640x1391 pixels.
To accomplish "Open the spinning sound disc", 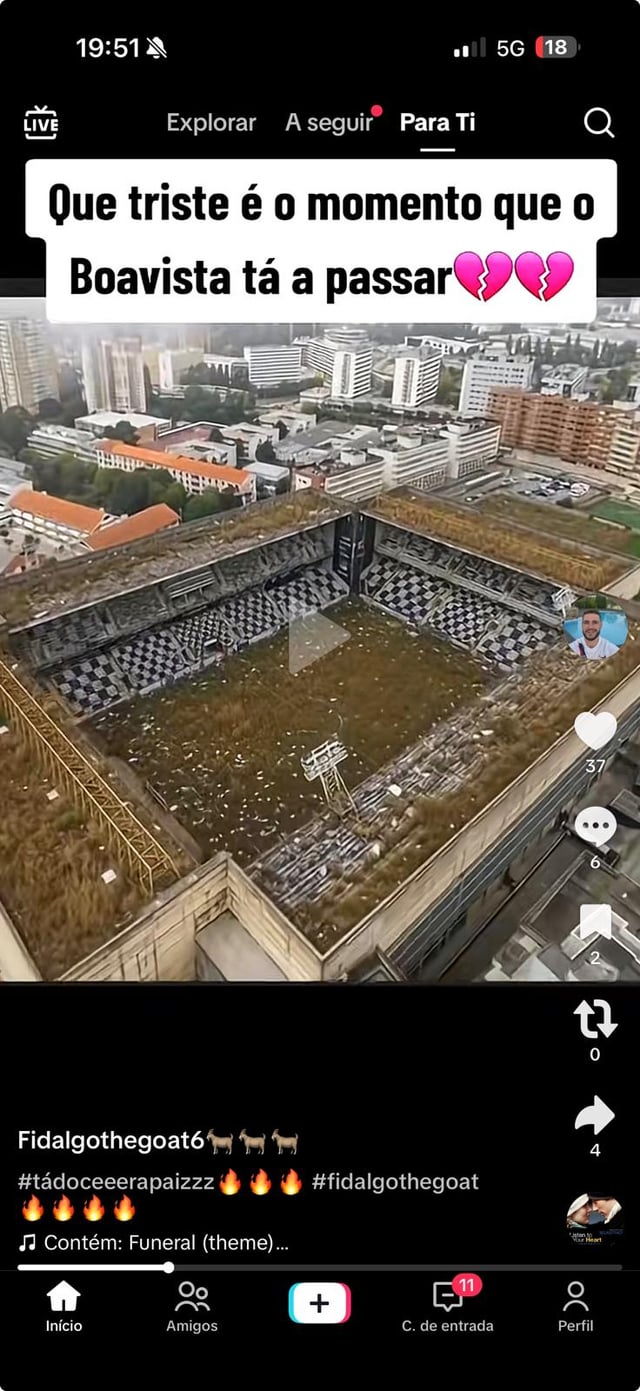I will [594, 1218].
